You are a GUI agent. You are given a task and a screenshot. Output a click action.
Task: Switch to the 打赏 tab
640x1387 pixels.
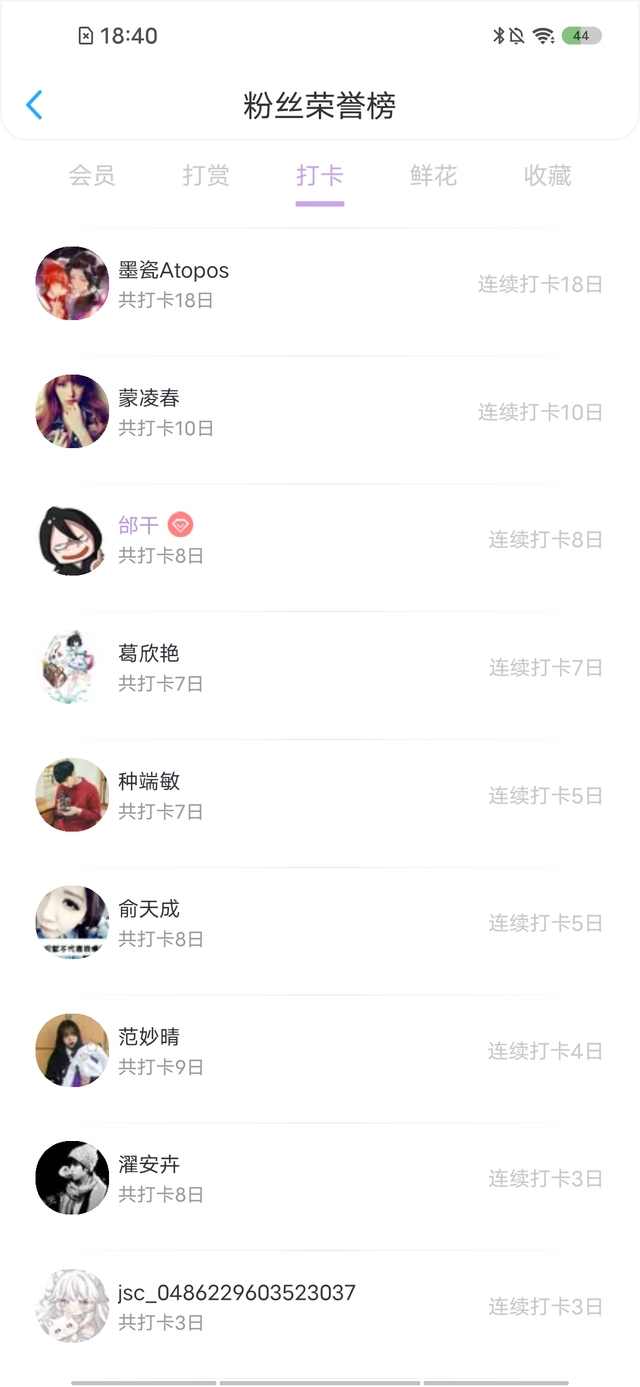click(206, 176)
